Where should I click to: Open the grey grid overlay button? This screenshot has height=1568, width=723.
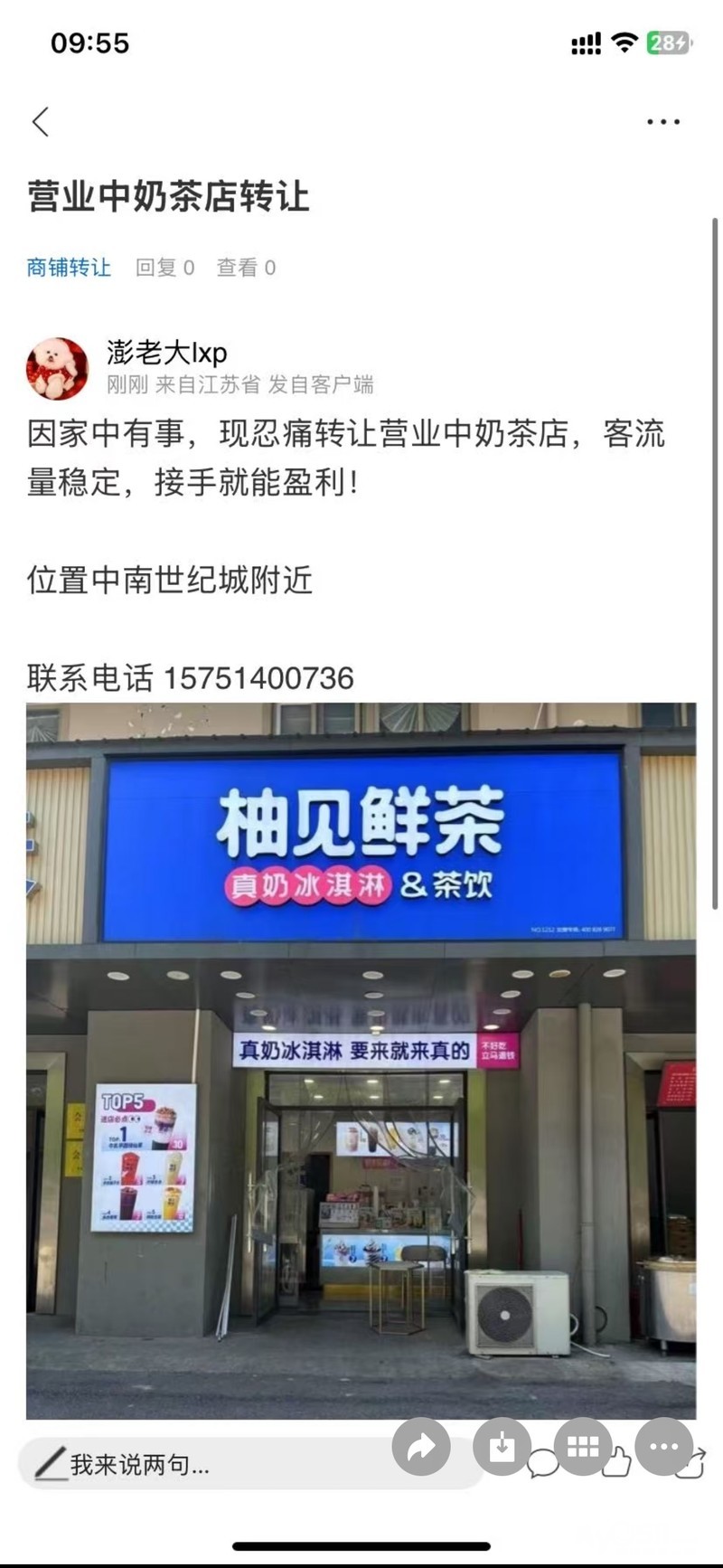point(583,1448)
